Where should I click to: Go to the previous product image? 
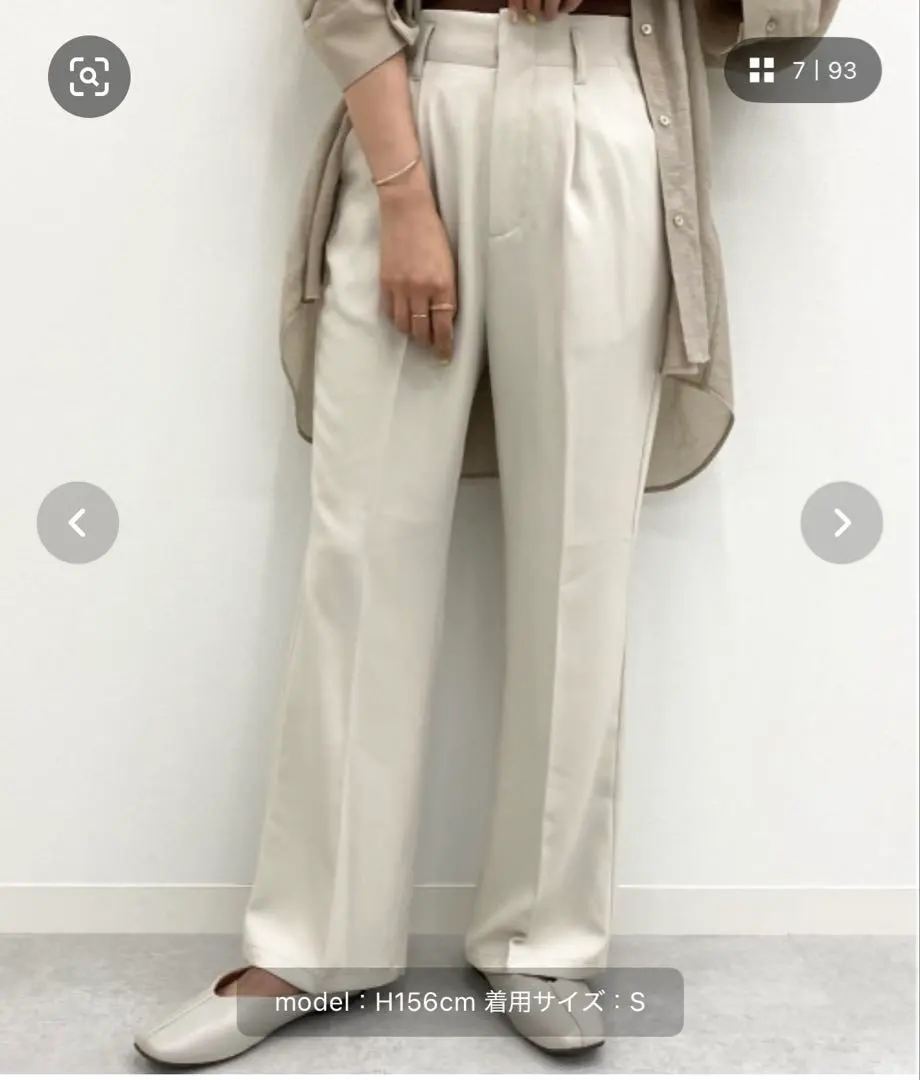(78, 522)
